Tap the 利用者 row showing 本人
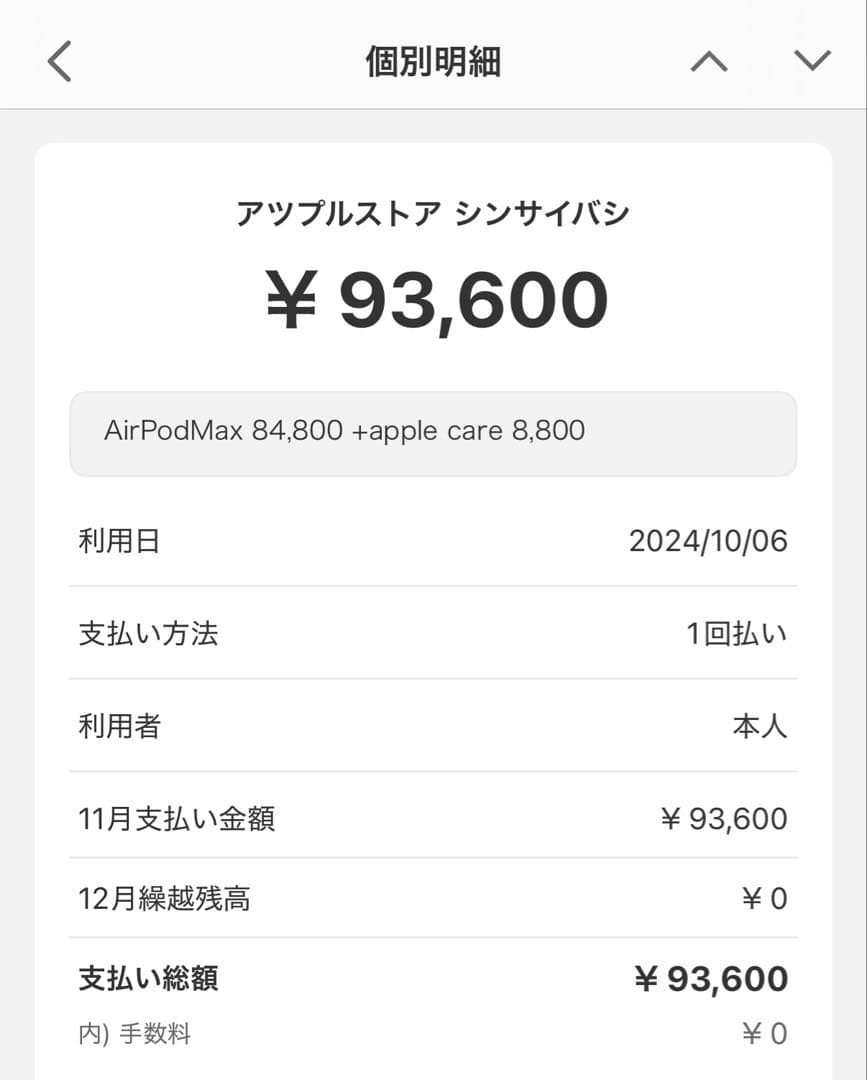 [433, 727]
